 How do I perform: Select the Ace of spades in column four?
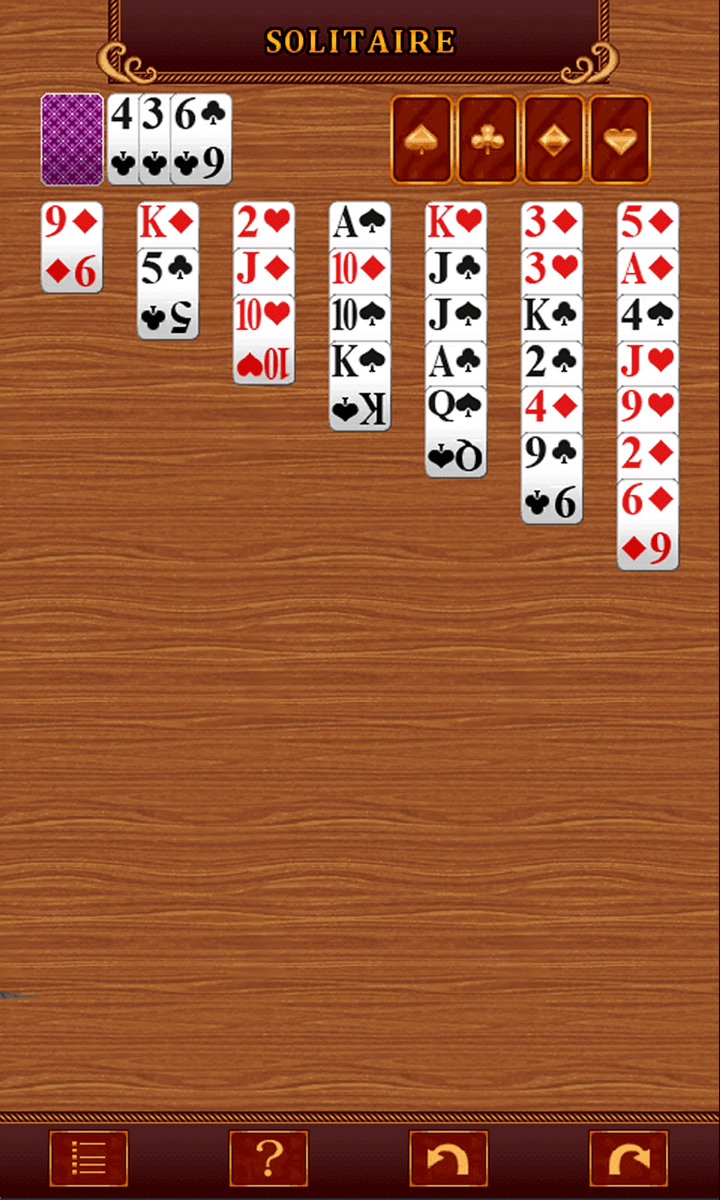360,222
